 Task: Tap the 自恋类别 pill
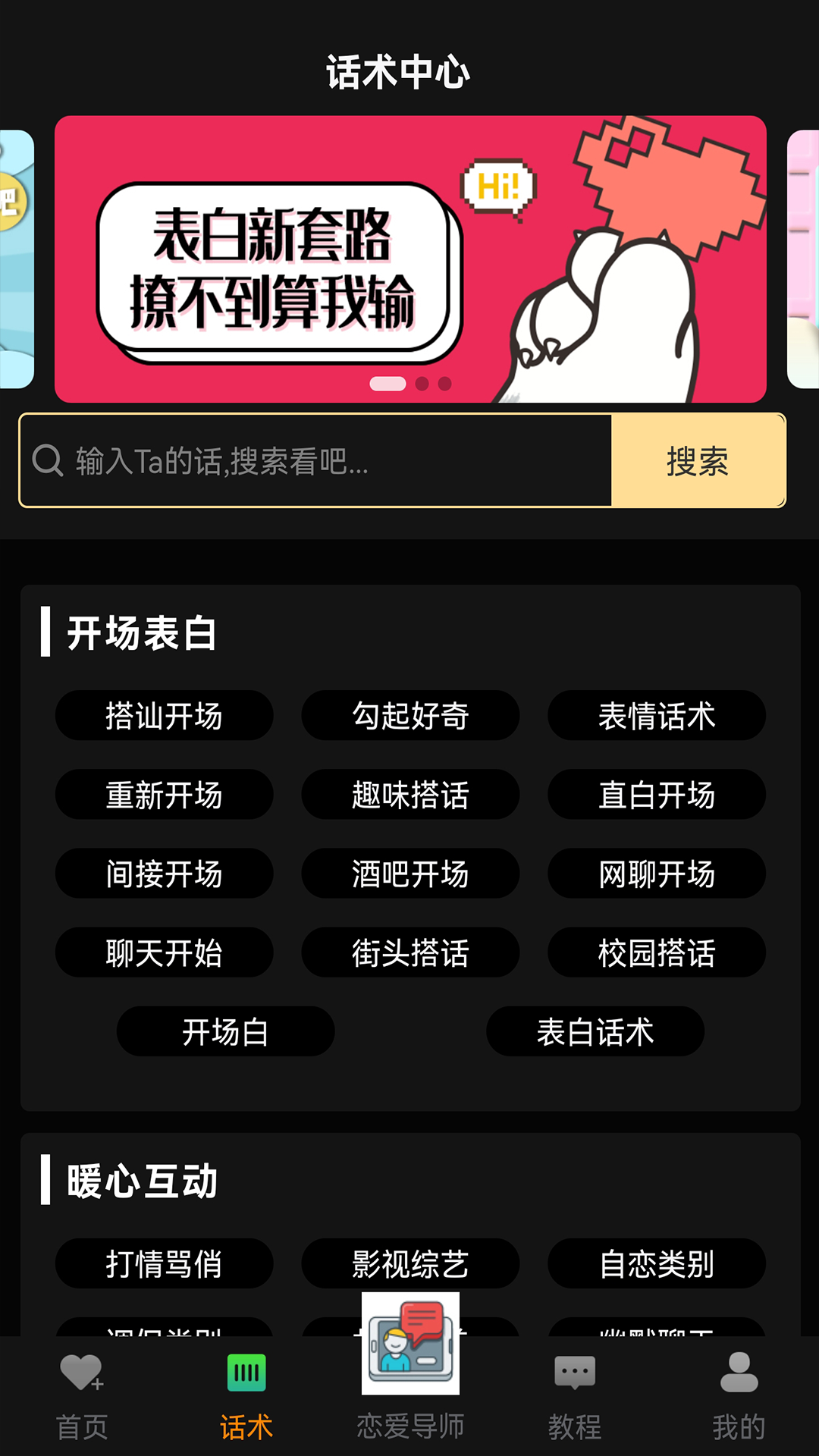[655, 1264]
